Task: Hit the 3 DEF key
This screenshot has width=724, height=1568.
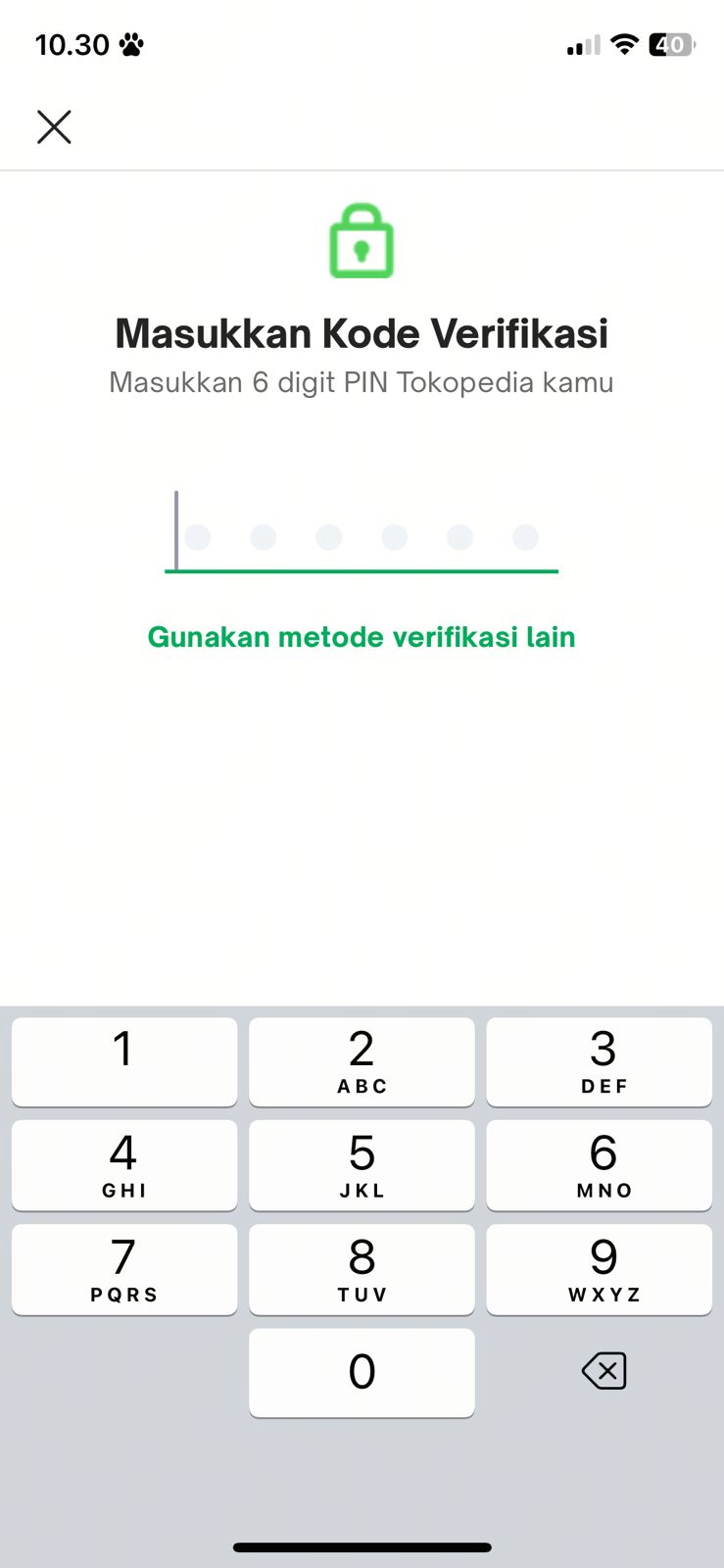Action: click(599, 1061)
